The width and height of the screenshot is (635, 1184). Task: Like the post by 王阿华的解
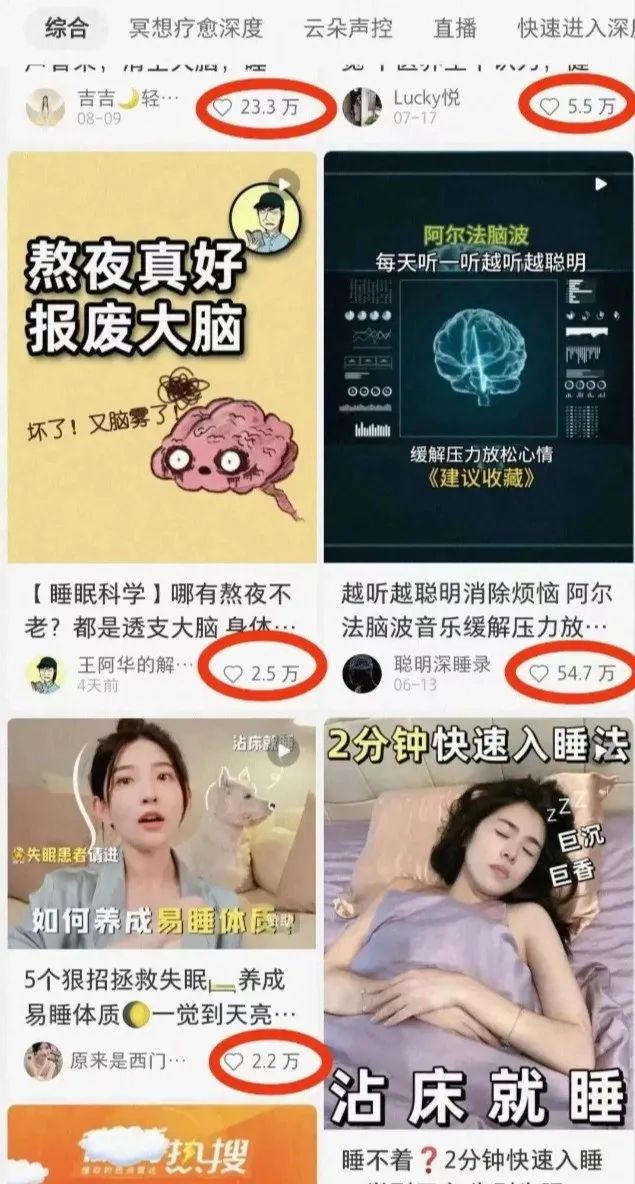[232, 674]
